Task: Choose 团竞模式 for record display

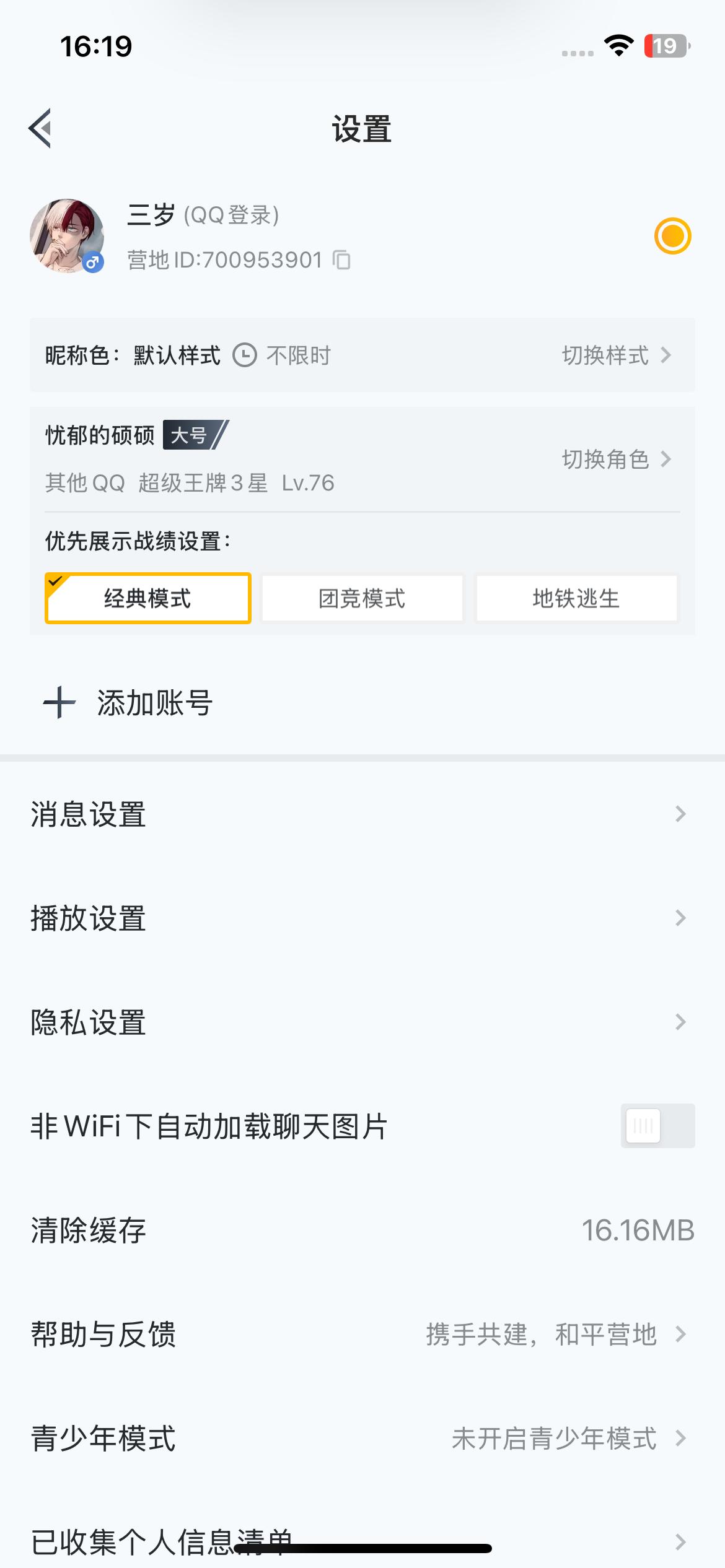Action: (x=362, y=598)
